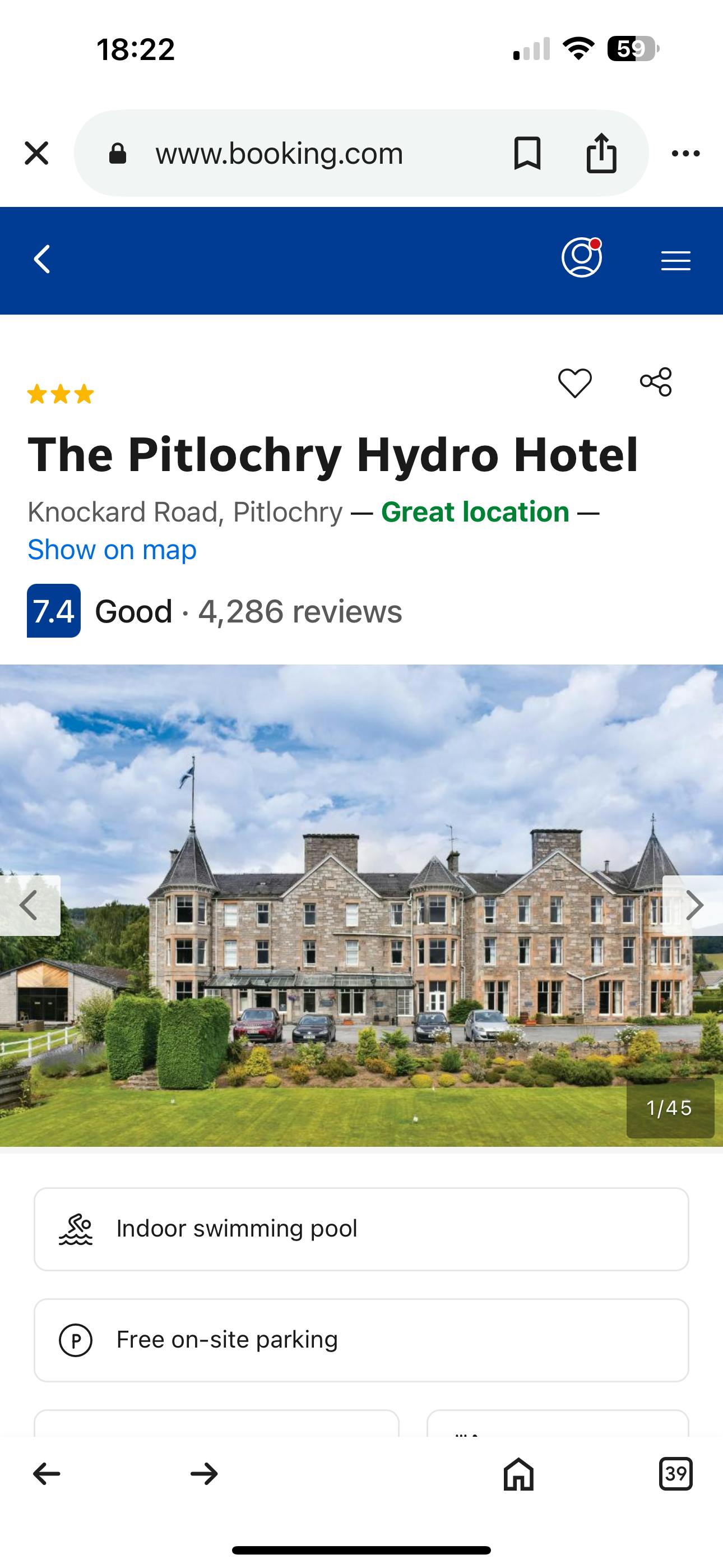Bookmark this page in the browser
This screenshot has height=1568, width=723.
(x=527, y=153)
